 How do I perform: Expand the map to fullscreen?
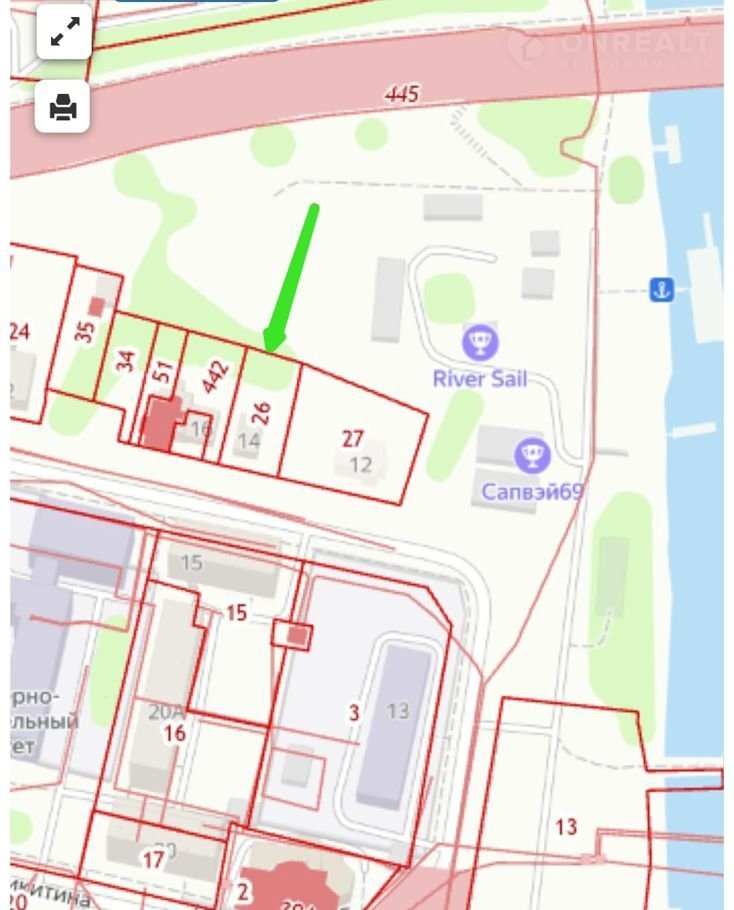click(64, 33)
